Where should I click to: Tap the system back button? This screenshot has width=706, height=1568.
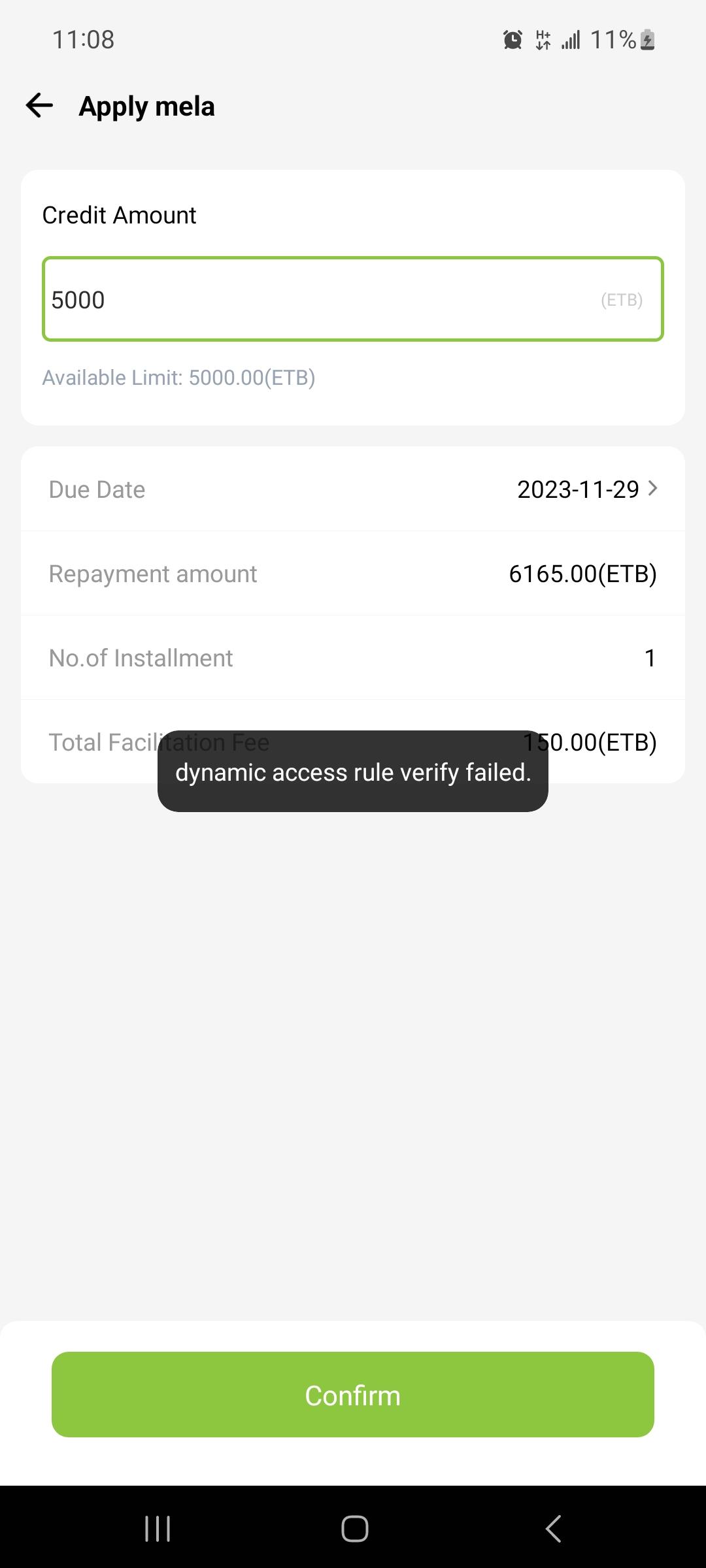pyautogui.click(x=553, y=1528)
